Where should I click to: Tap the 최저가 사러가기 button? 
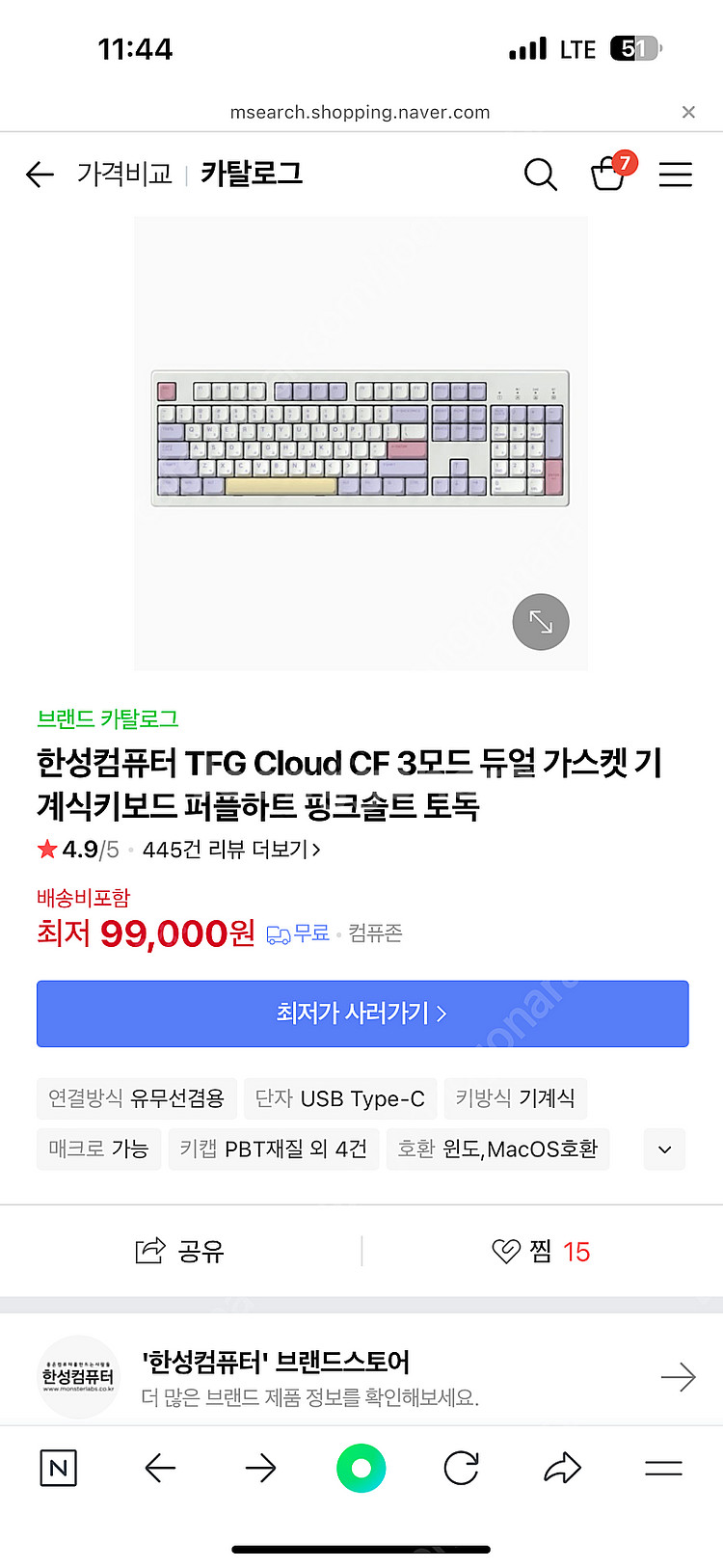(362, 1014)
